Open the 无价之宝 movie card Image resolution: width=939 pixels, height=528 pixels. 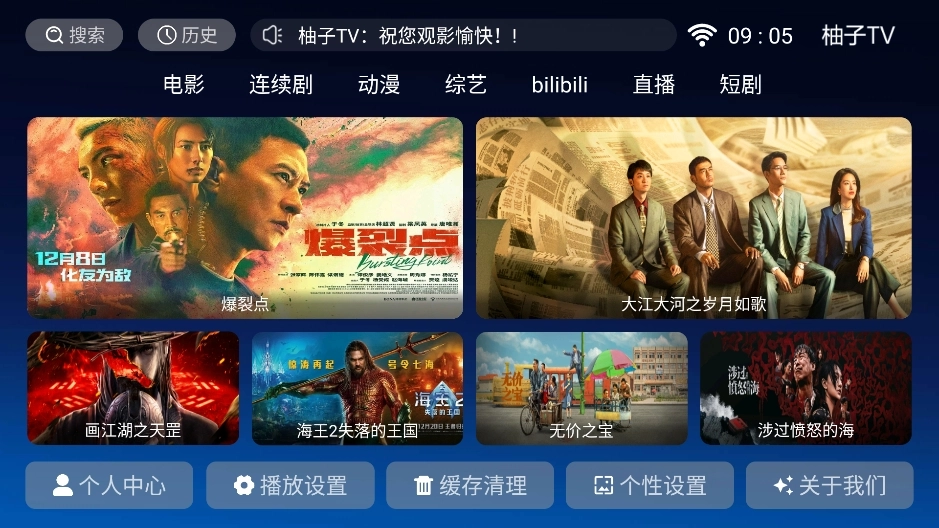[x=581, y=388]
